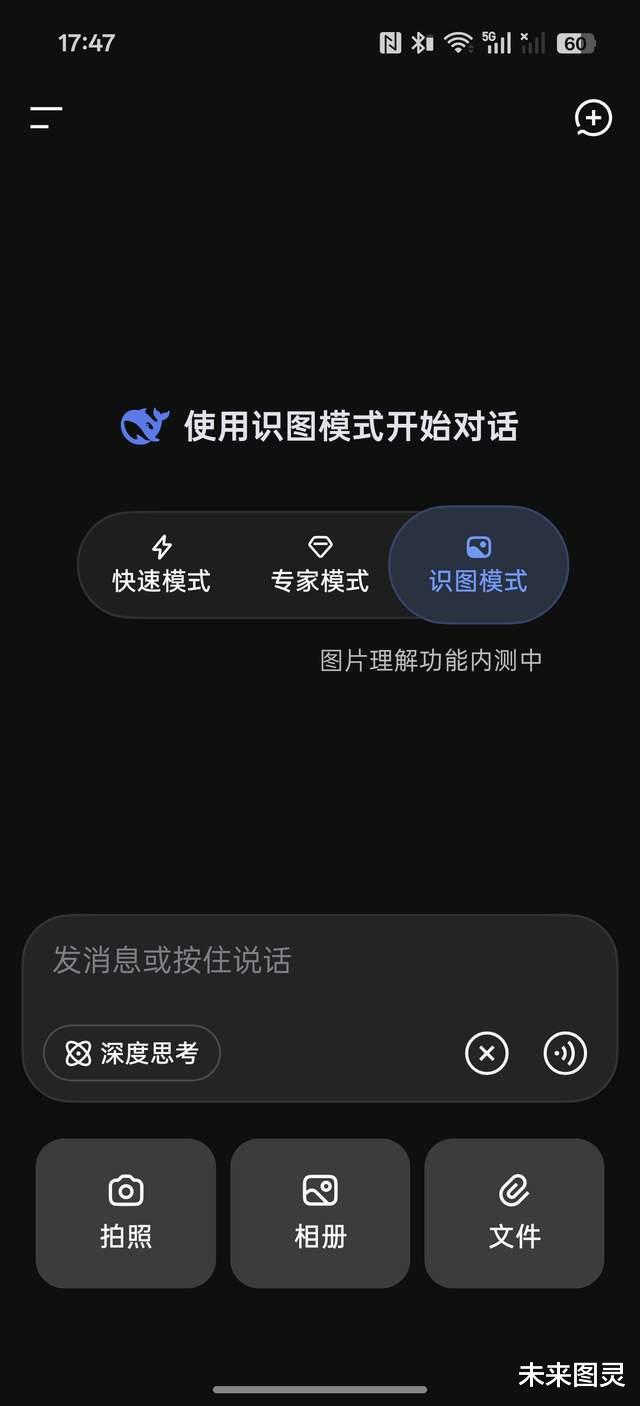
Task: Tap the voice input icon
Action: [x=565, y=1053]
